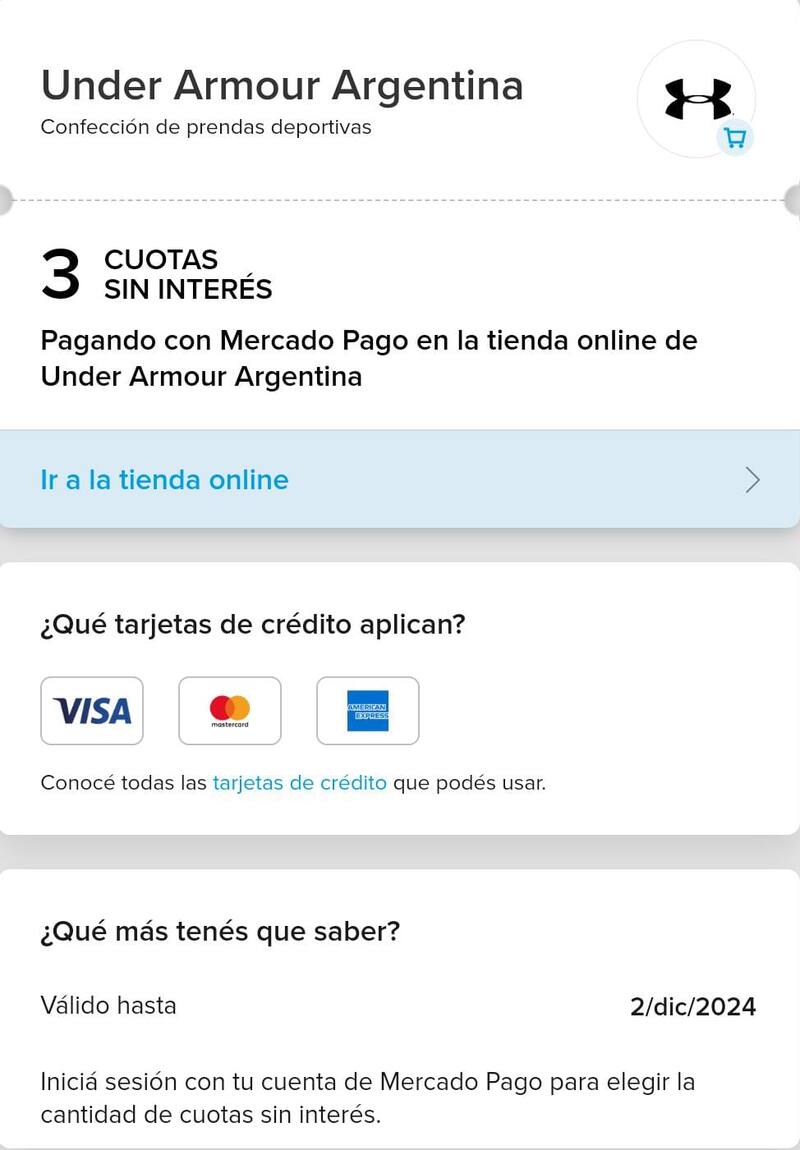Select the Mastercard card icon
Screen dimensions: 800x1150
coord(229,711)
